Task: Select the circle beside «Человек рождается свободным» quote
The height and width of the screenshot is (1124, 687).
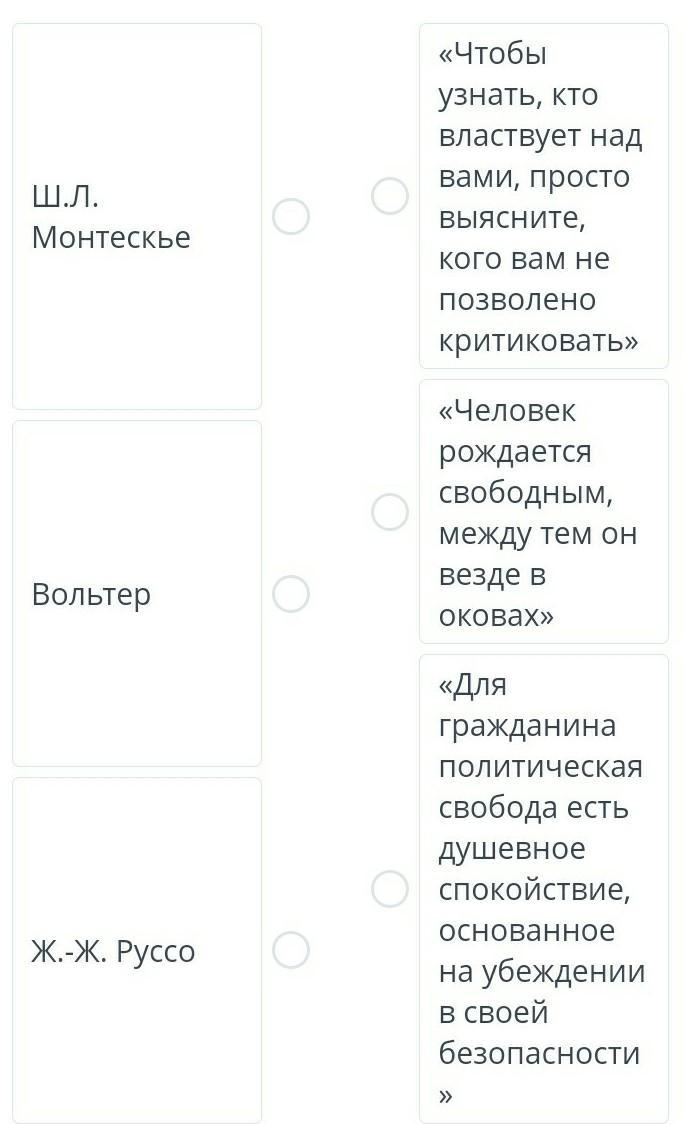Action: point(390,512)
